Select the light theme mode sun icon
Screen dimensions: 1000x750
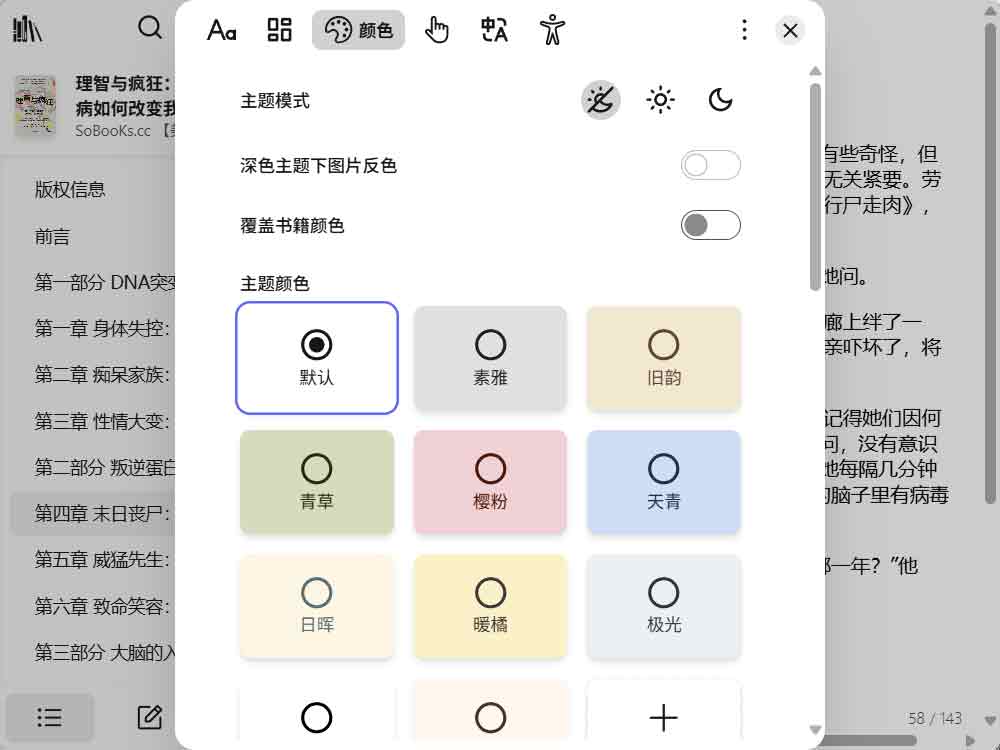pyautogui.click(x=660, y=100)
